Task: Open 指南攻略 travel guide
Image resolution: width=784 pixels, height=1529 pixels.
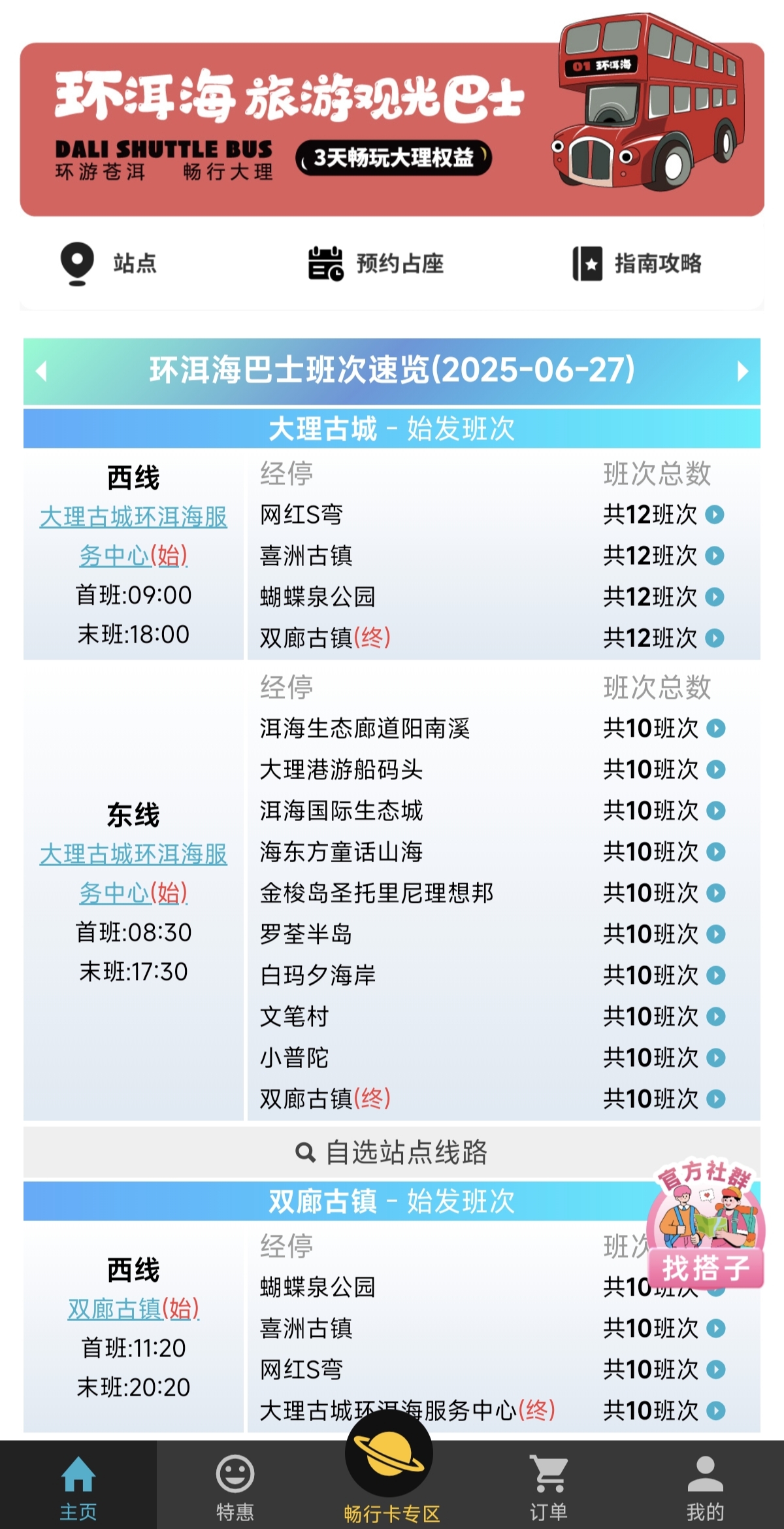Action: pyautogui.click(x=637, y=263)
